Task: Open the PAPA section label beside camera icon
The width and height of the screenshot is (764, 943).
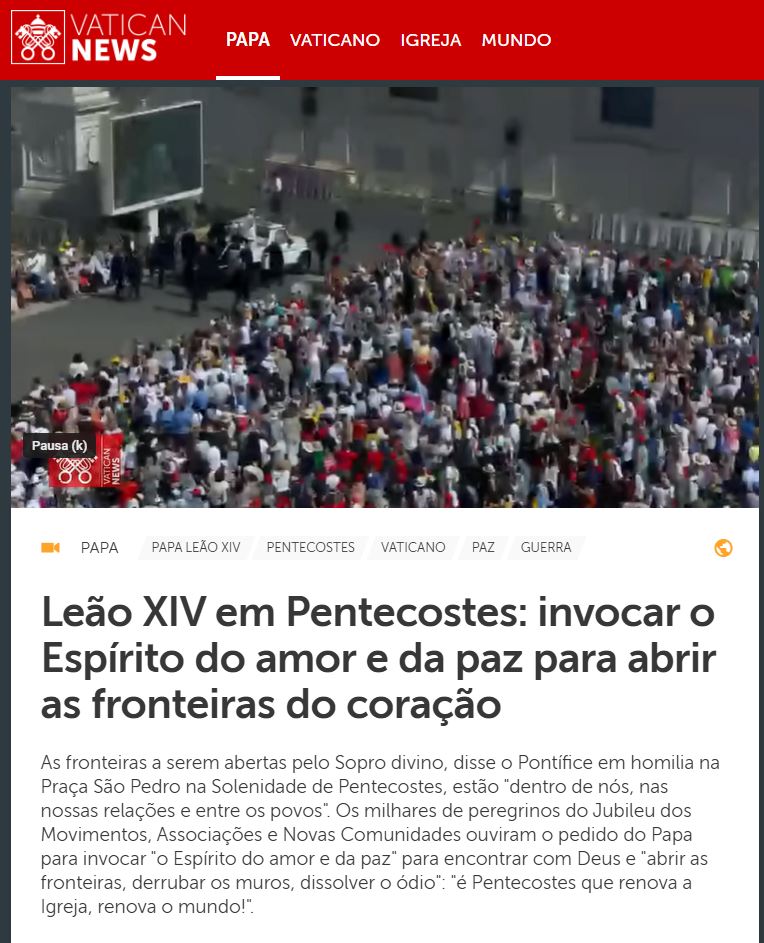Action: [100, 548]
